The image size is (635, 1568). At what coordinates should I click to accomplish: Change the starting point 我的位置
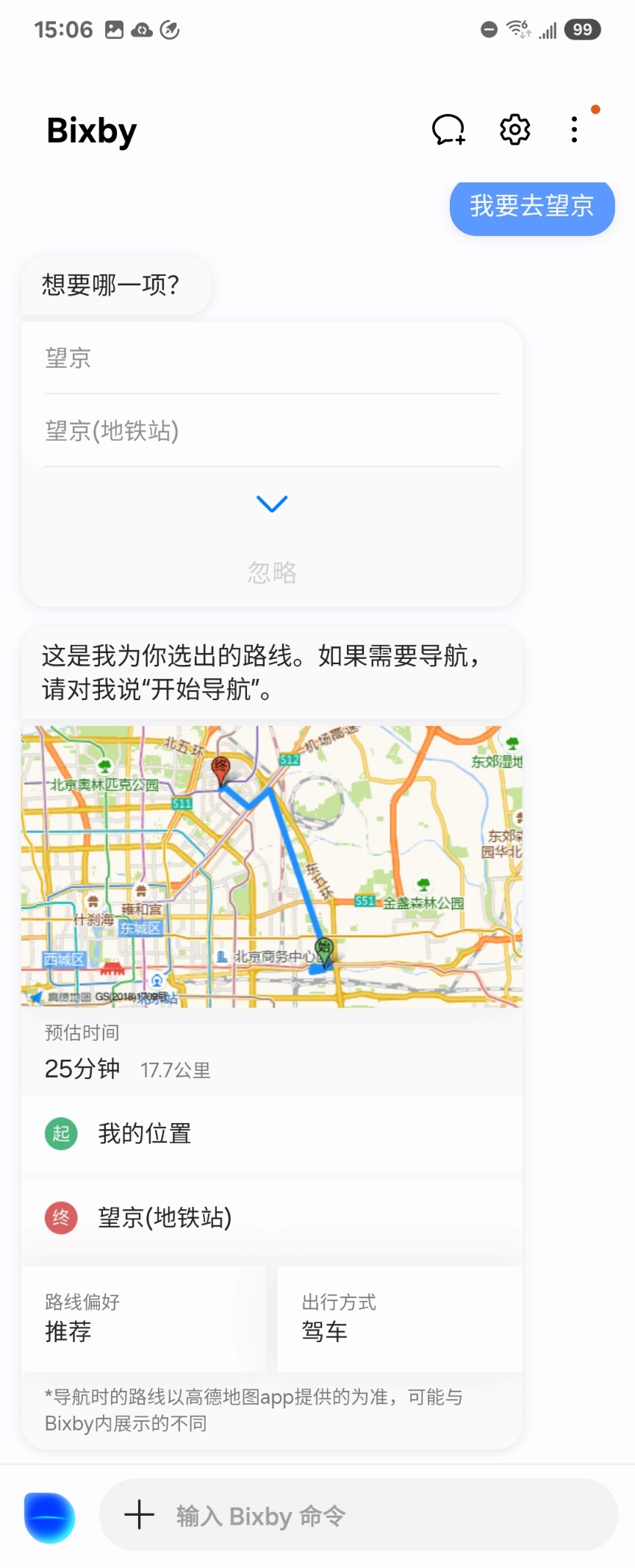point(272,1133)
